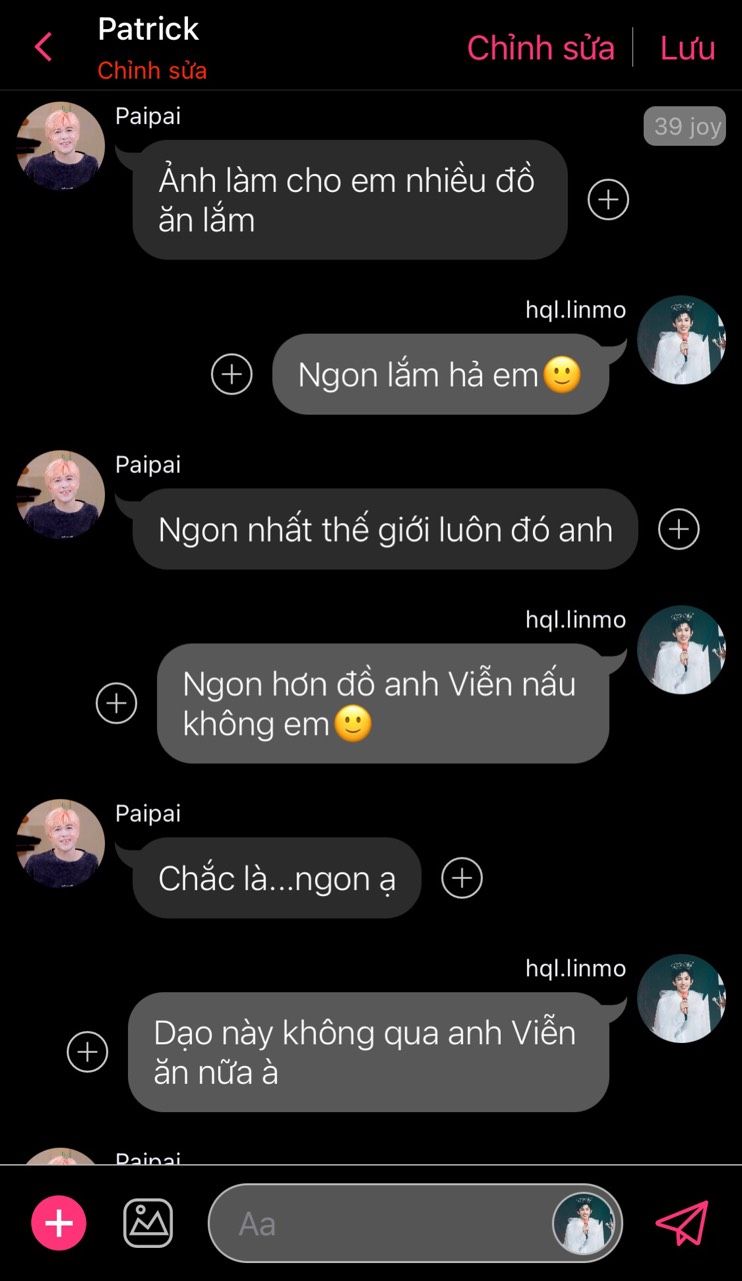Open the pink plus button at bottom
The height and width of the screenshot is (1281, 742).
(59, 1223)
